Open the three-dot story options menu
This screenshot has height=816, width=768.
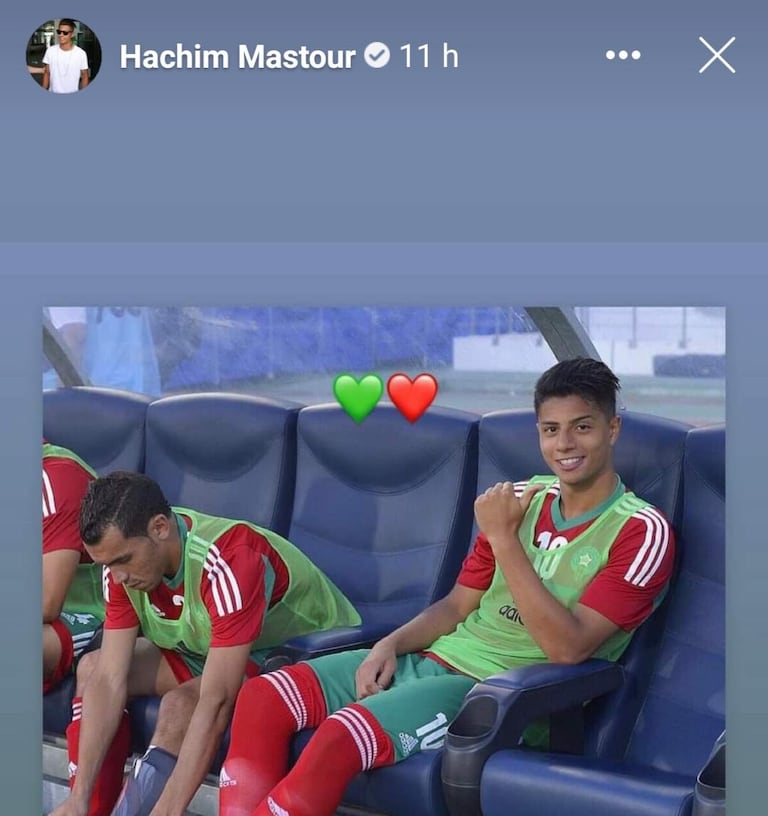623,55
